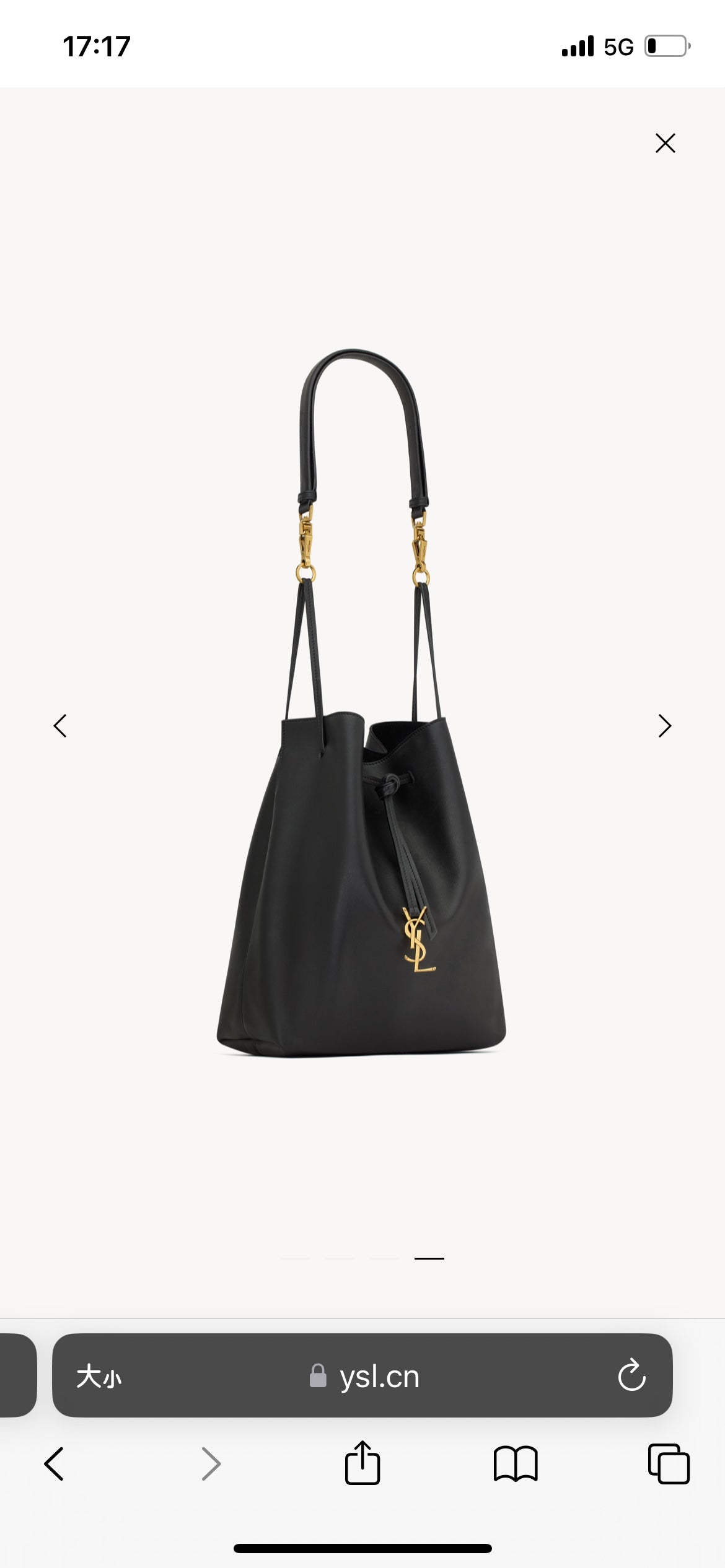The width and height of the screenshot is (725, 1568).
Task: Go back to the previous page
Action: pyautogui.click(x=55, y=1464)
